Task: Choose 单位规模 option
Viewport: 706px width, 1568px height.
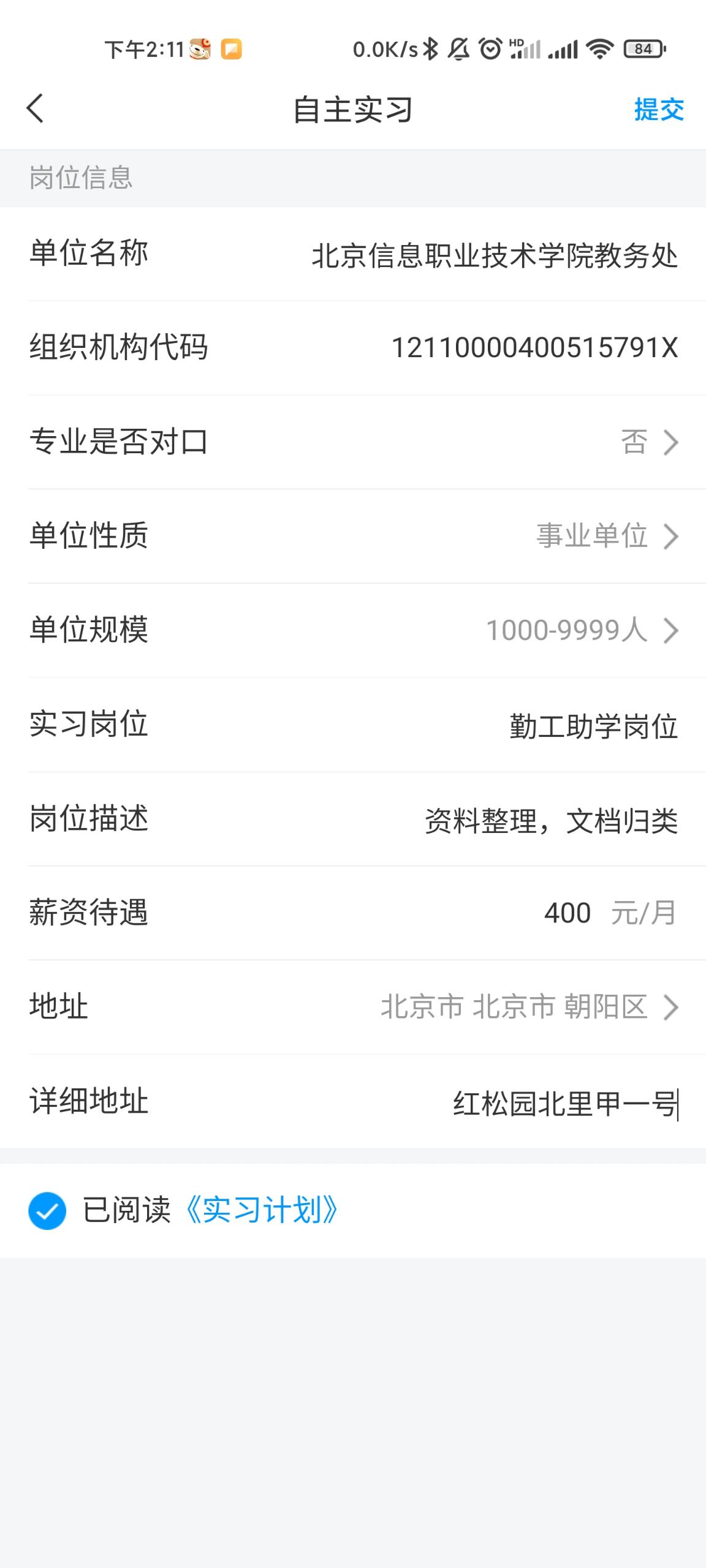Action: [581, 630]
